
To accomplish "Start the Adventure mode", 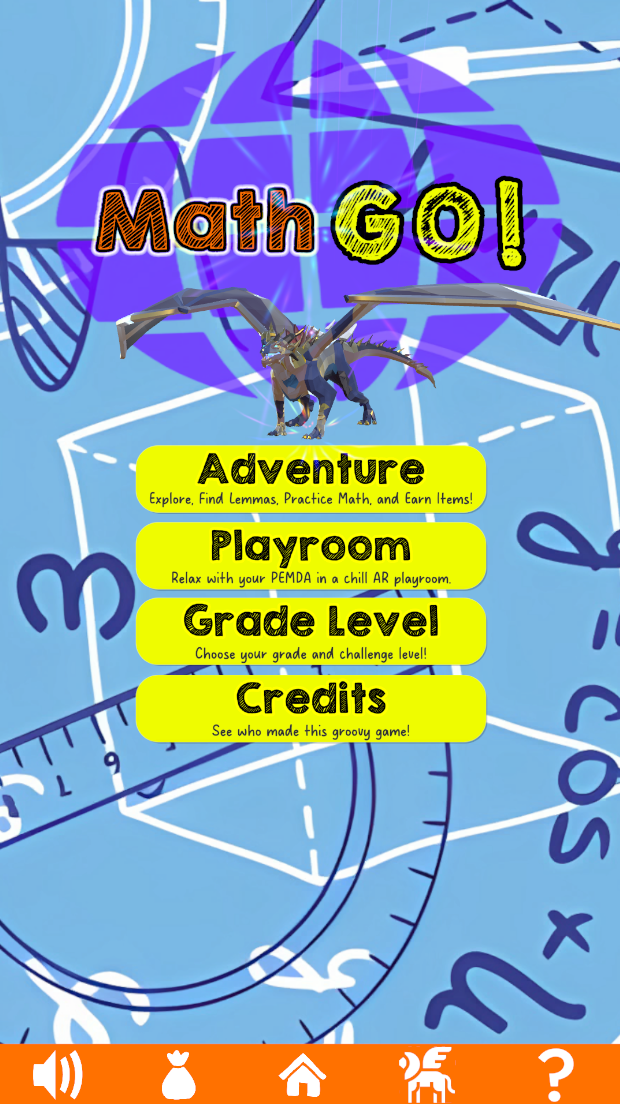I will (x=311, y=479).
